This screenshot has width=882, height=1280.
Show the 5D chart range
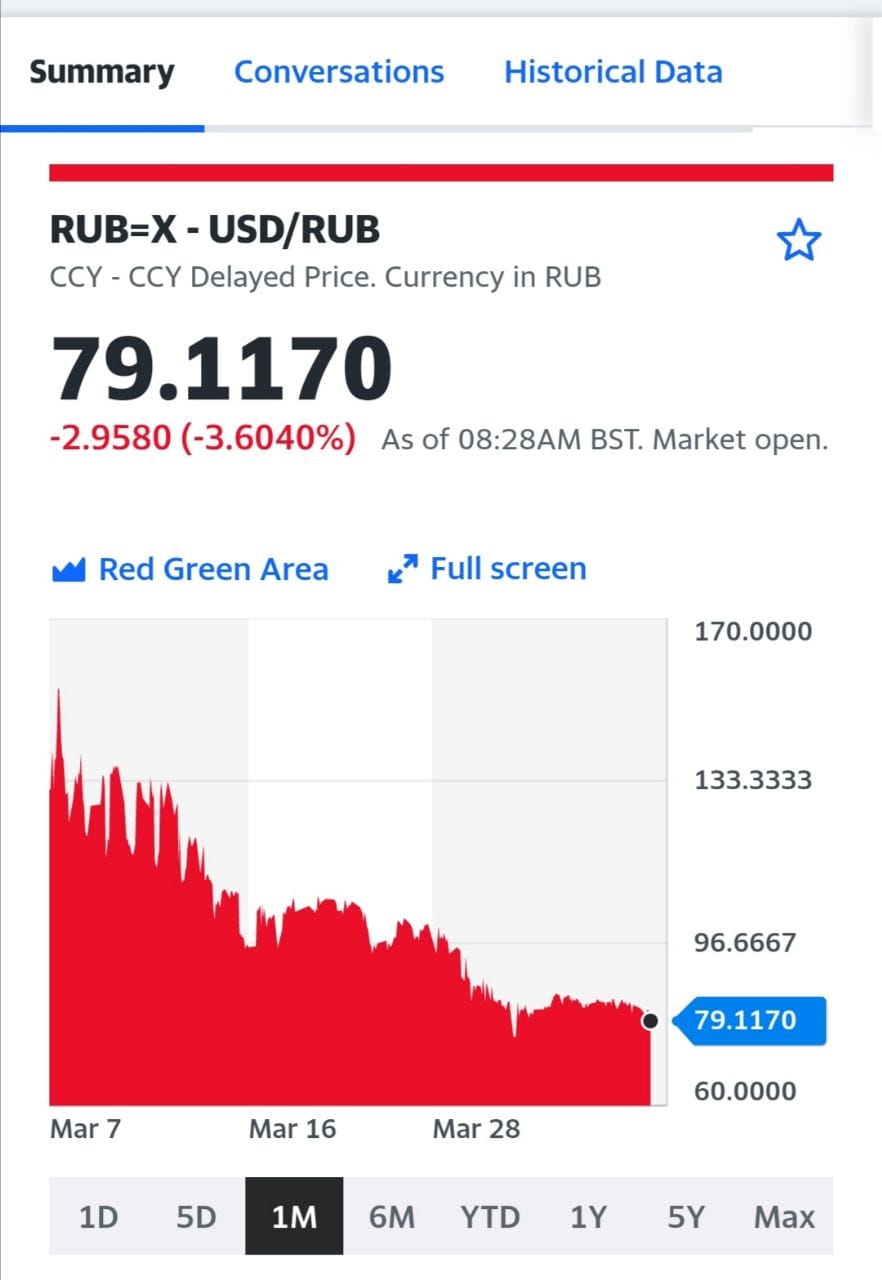(196, 1216)
